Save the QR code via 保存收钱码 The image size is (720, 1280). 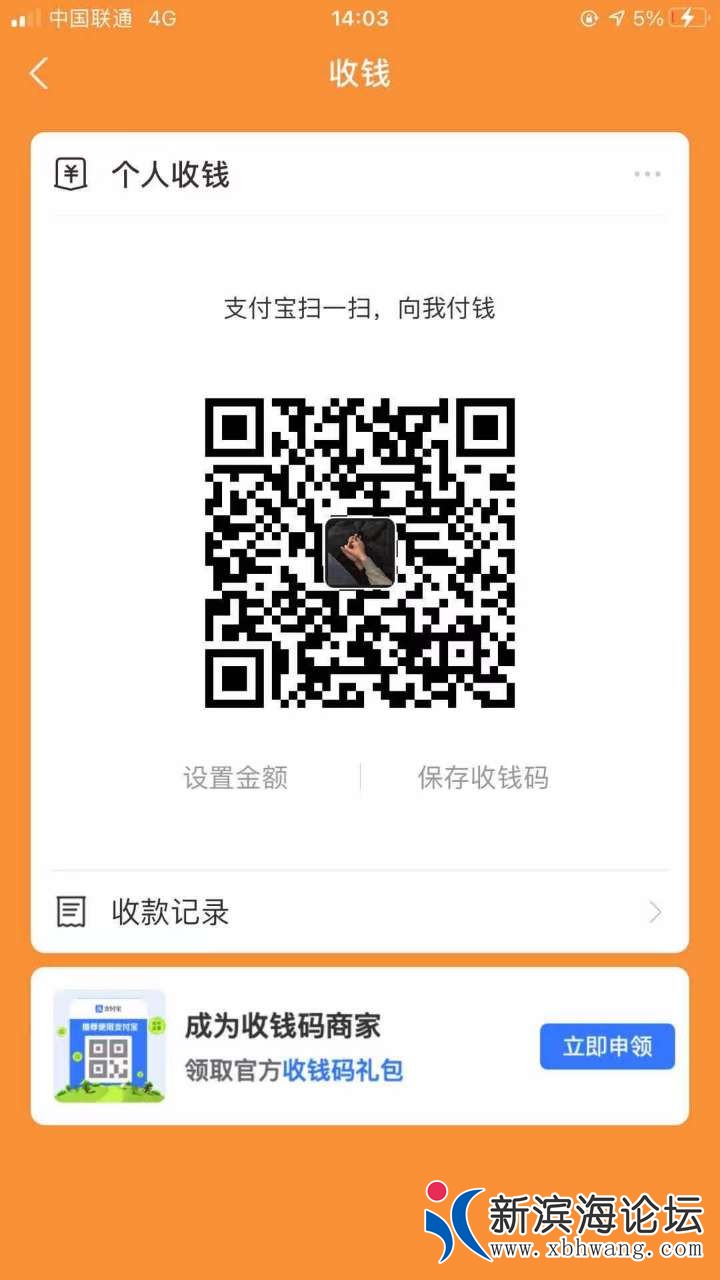pos(483,778)
